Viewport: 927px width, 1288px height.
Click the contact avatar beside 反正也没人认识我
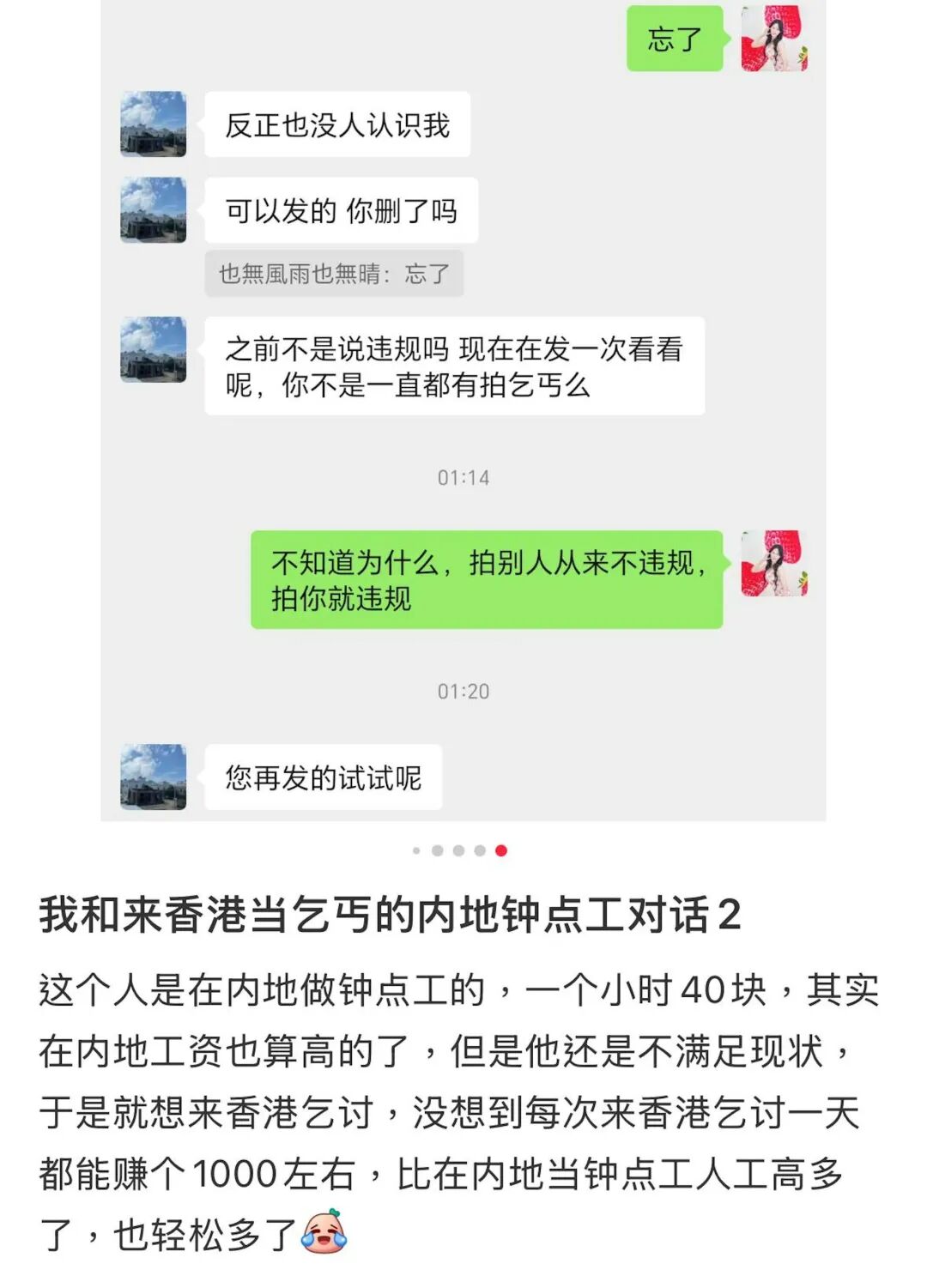coord(155,124)
